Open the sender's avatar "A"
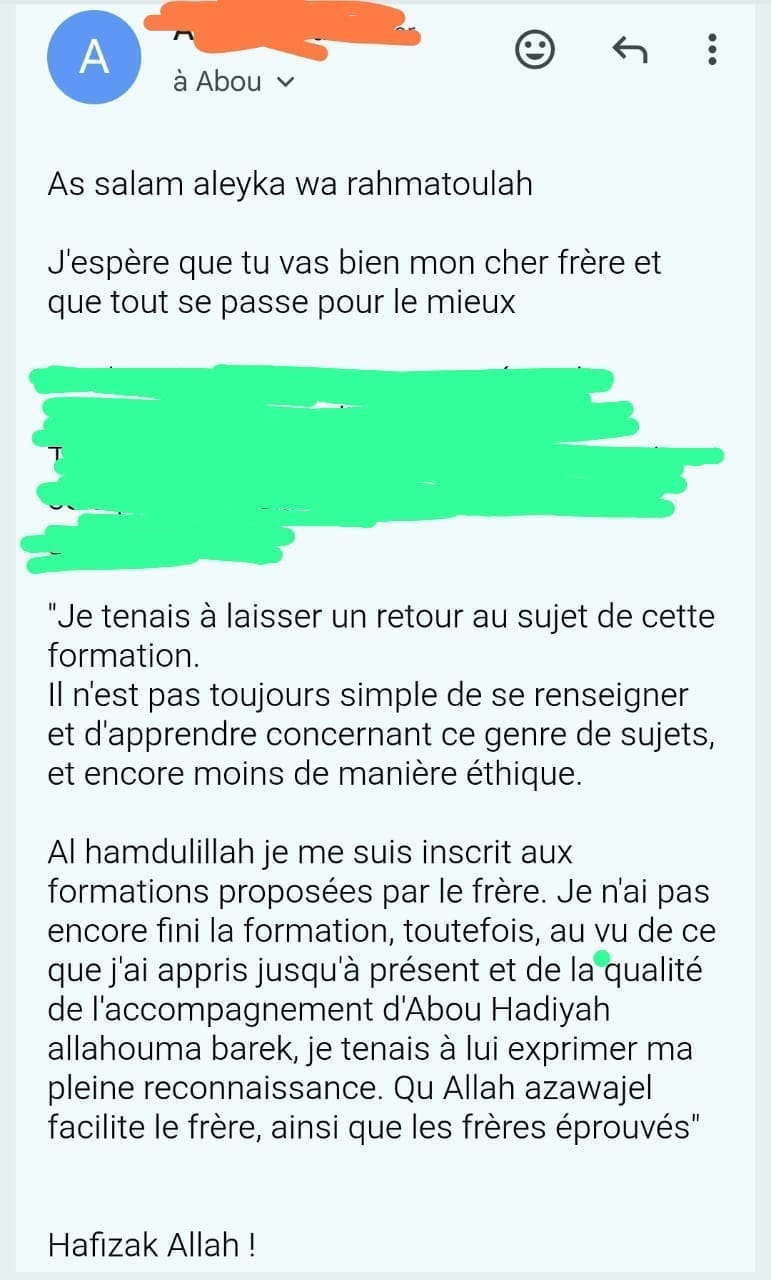This screenshot has height=1280, width=771. point(95,57)
